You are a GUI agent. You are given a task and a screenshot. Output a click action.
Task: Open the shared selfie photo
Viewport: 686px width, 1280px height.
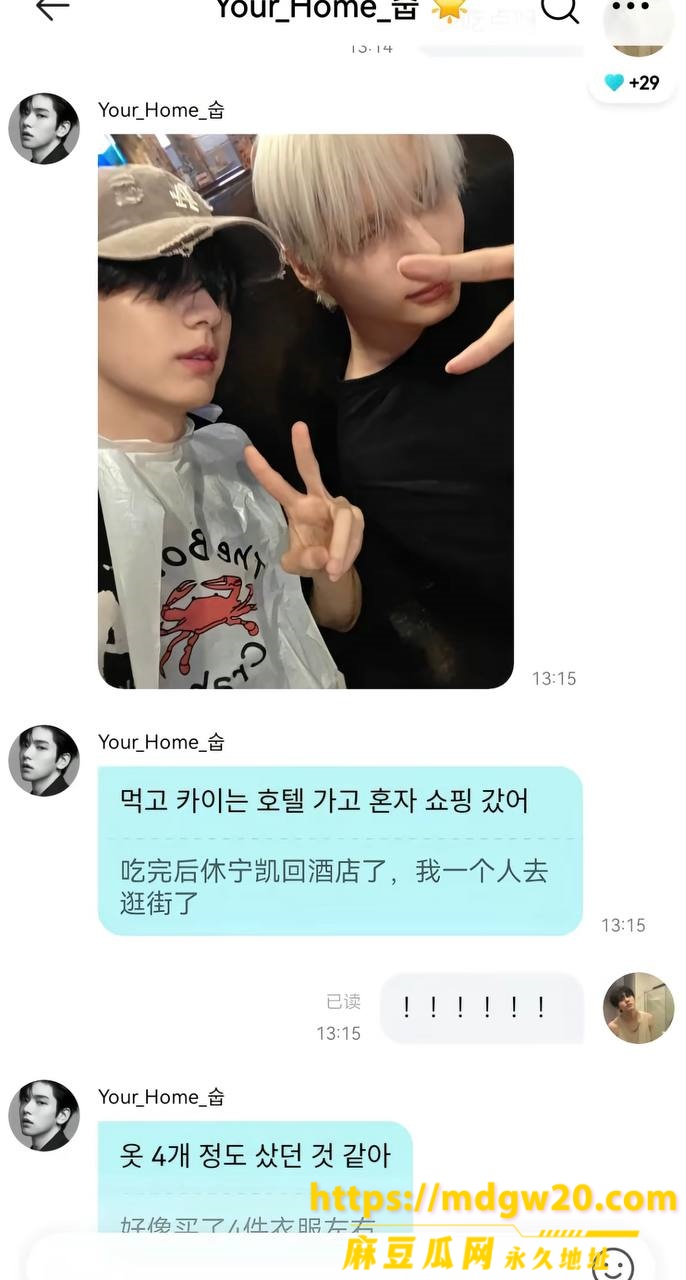306,411
